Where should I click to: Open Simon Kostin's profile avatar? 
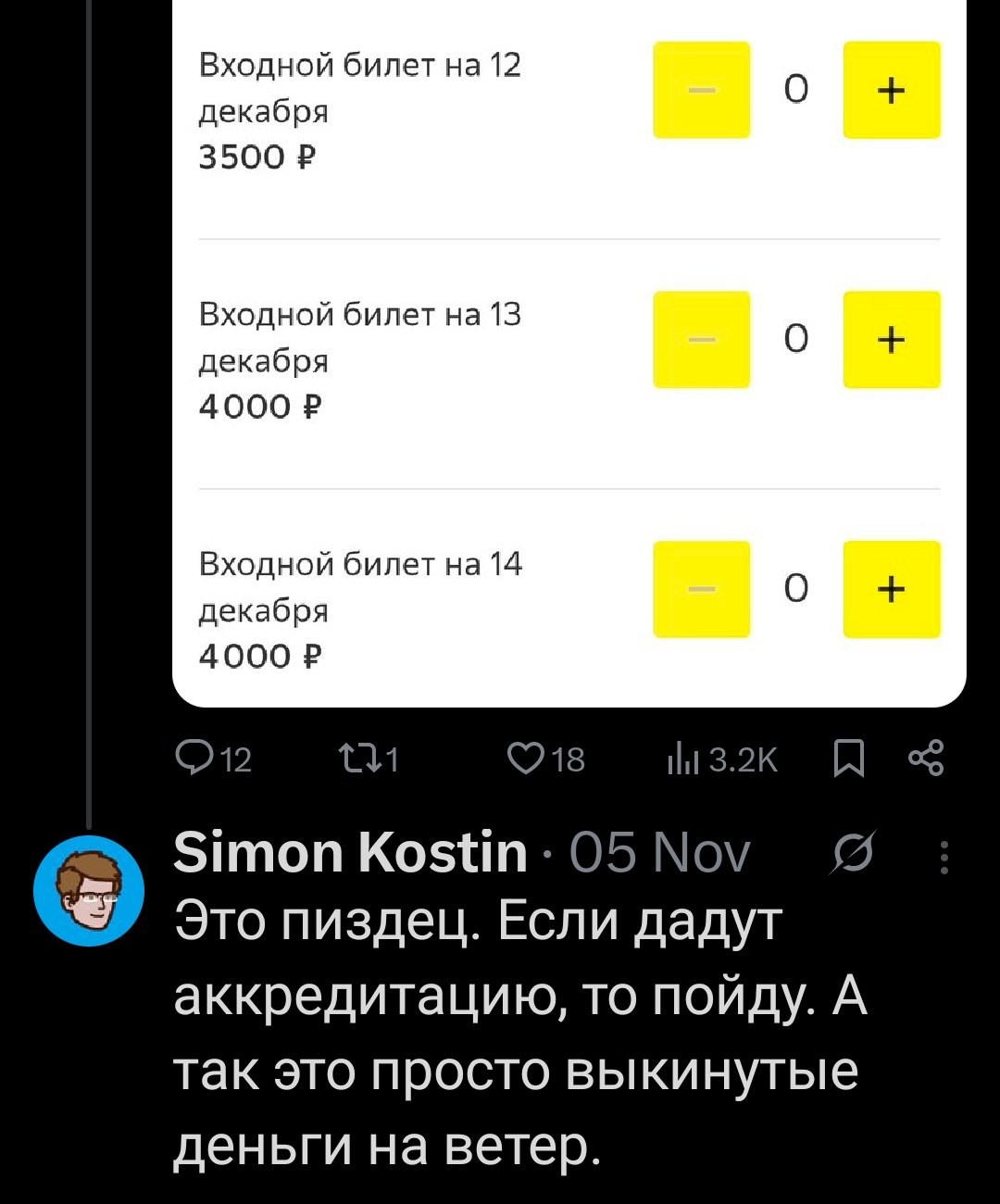[x=89, y=890]
